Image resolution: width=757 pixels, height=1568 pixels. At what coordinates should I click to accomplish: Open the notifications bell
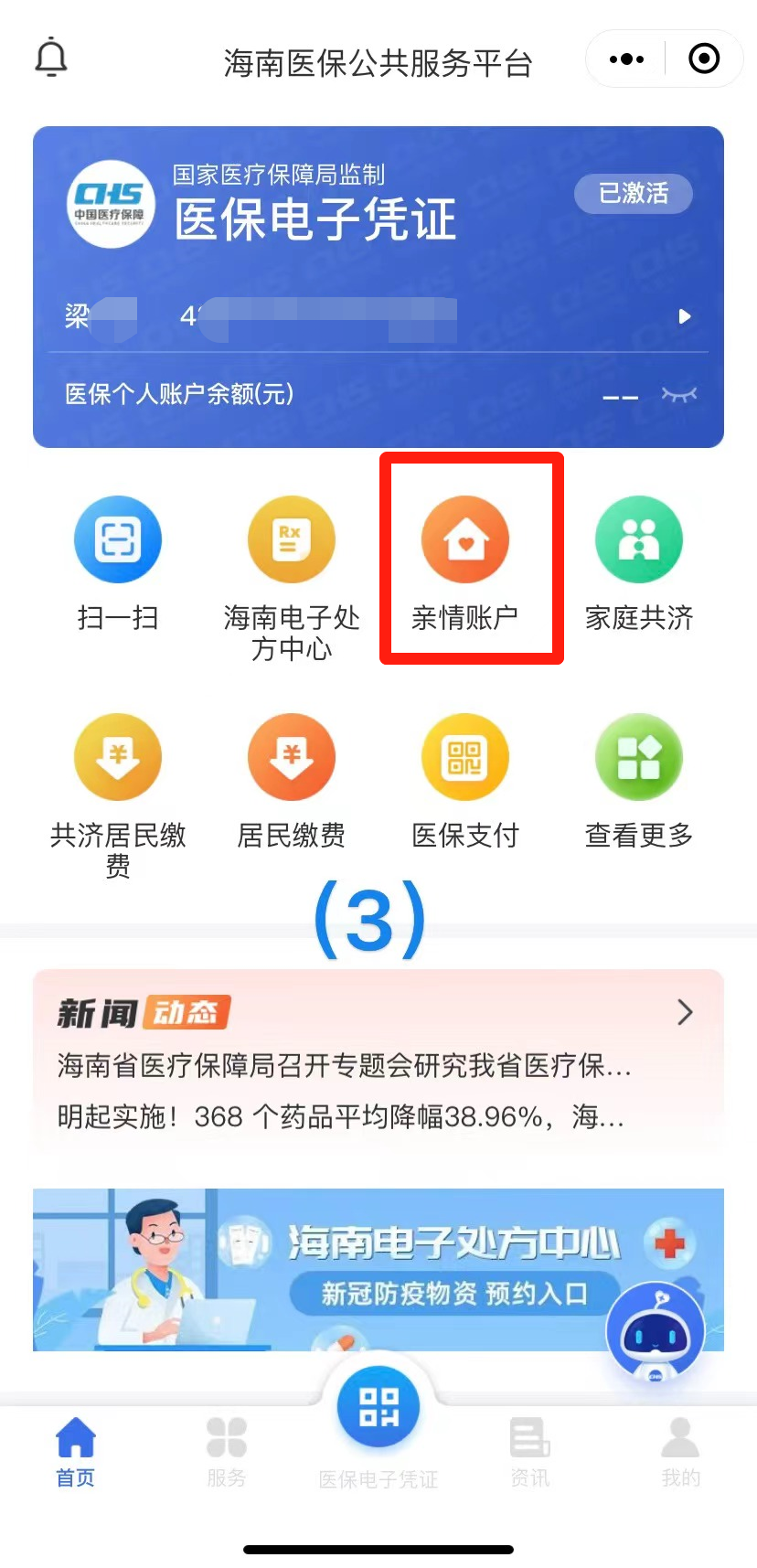point(51,59)
